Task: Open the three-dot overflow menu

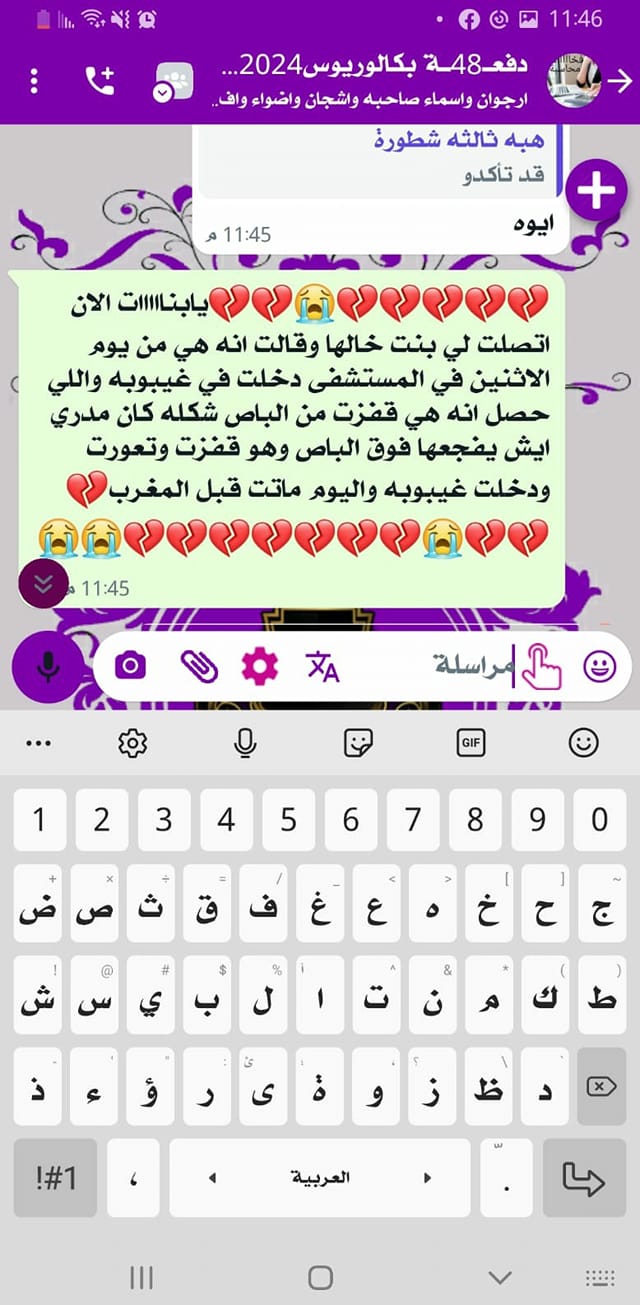Action: pos(34,81)
